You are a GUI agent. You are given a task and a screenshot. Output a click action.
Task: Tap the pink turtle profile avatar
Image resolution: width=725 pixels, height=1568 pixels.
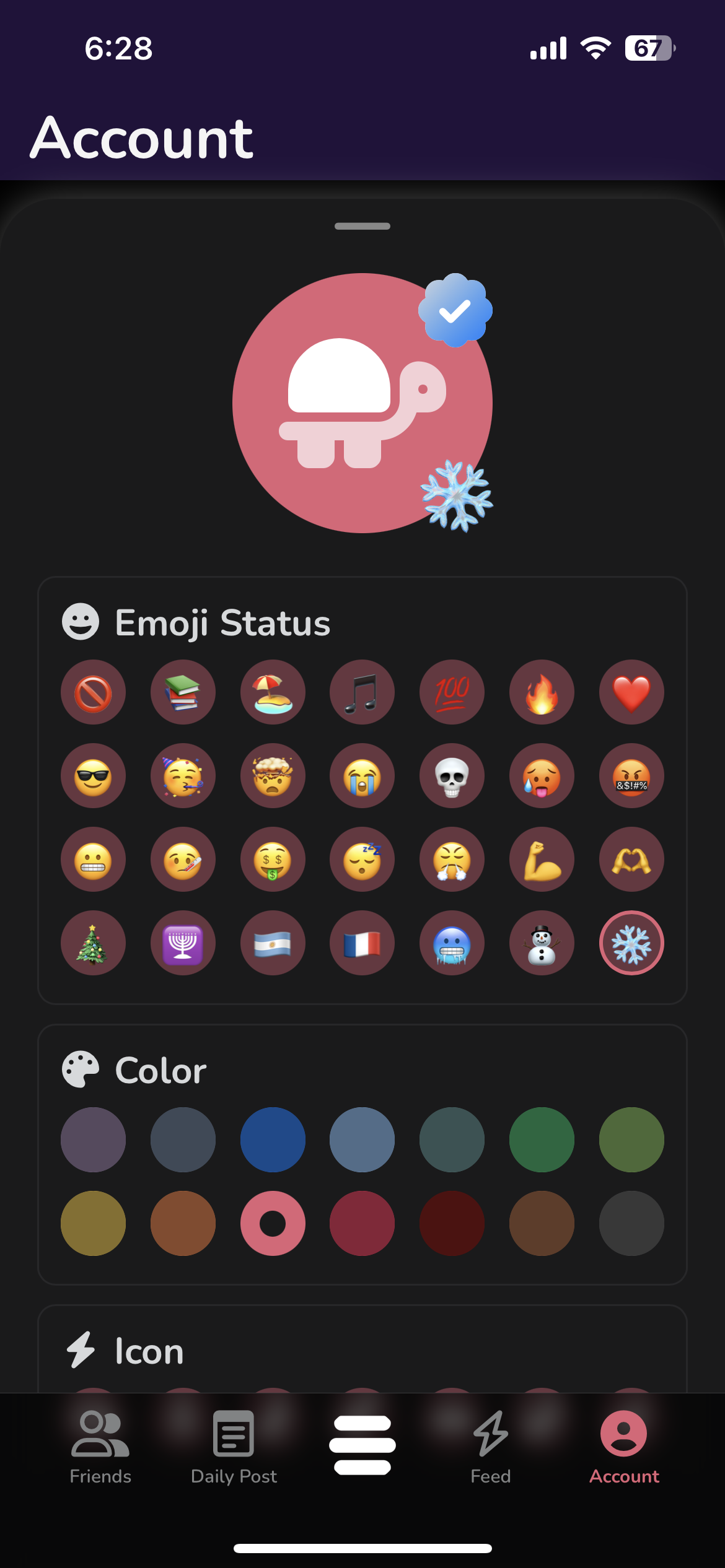pos(362,406)
